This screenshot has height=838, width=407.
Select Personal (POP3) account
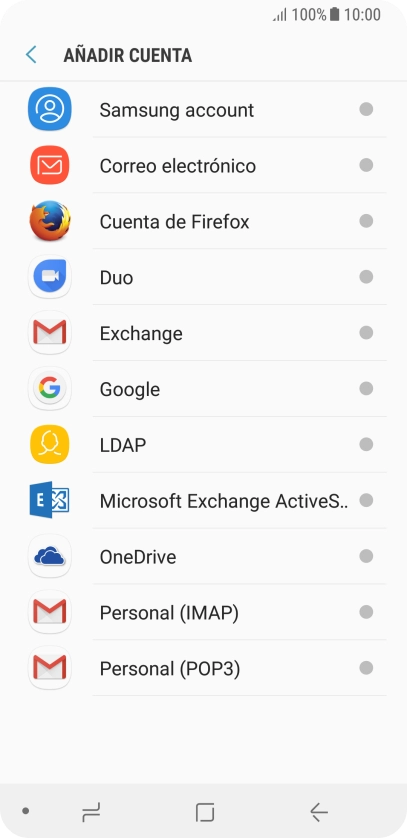tap(204, 668)
